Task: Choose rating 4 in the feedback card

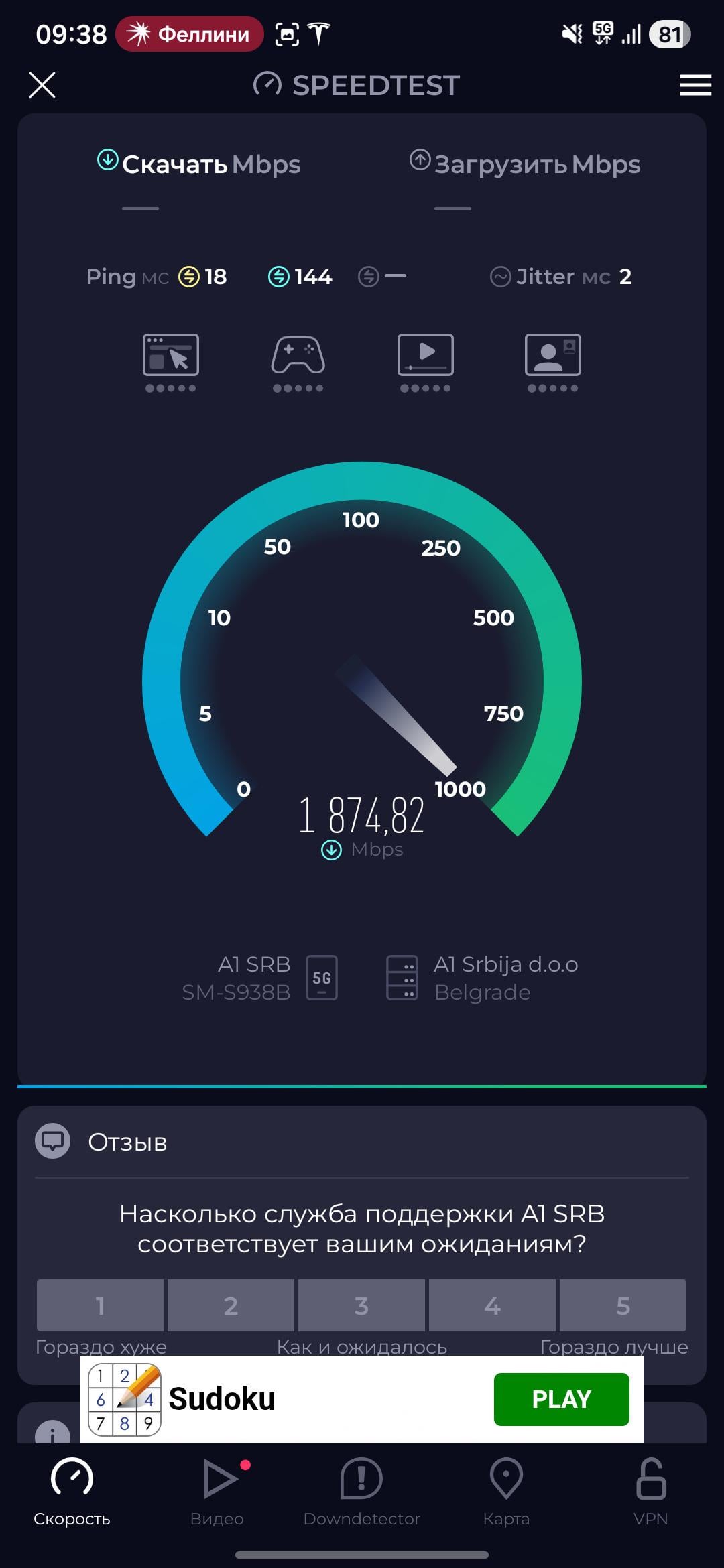Action: [x=492, y=1305]
